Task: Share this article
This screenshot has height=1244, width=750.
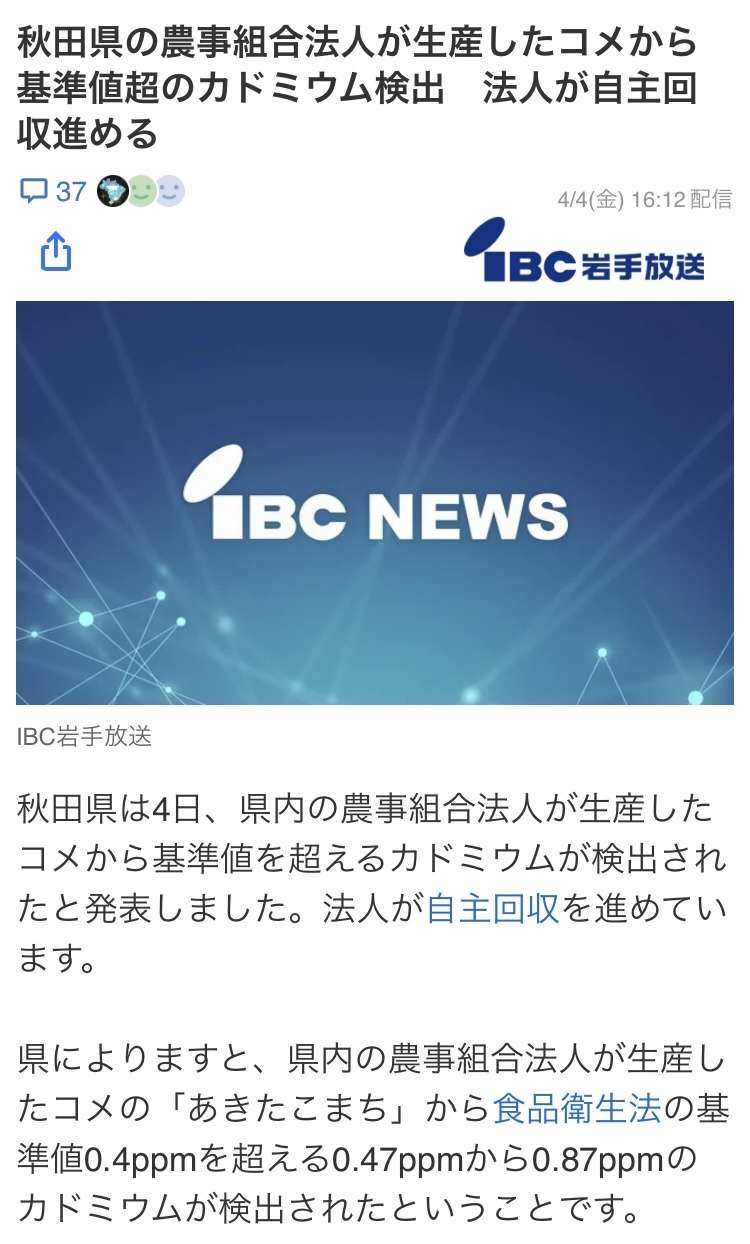Action: [56, 251]
